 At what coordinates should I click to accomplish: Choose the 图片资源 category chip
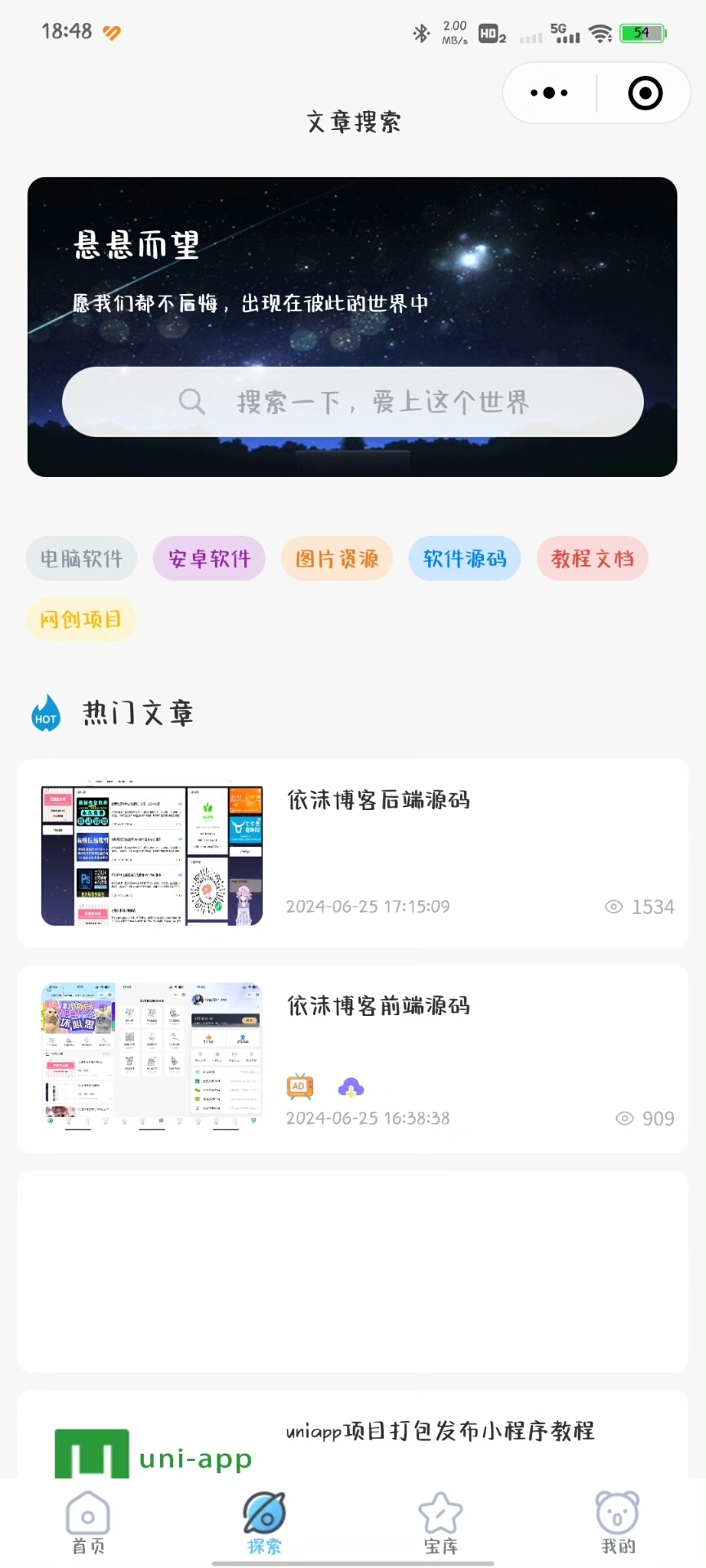click(337, 559)
